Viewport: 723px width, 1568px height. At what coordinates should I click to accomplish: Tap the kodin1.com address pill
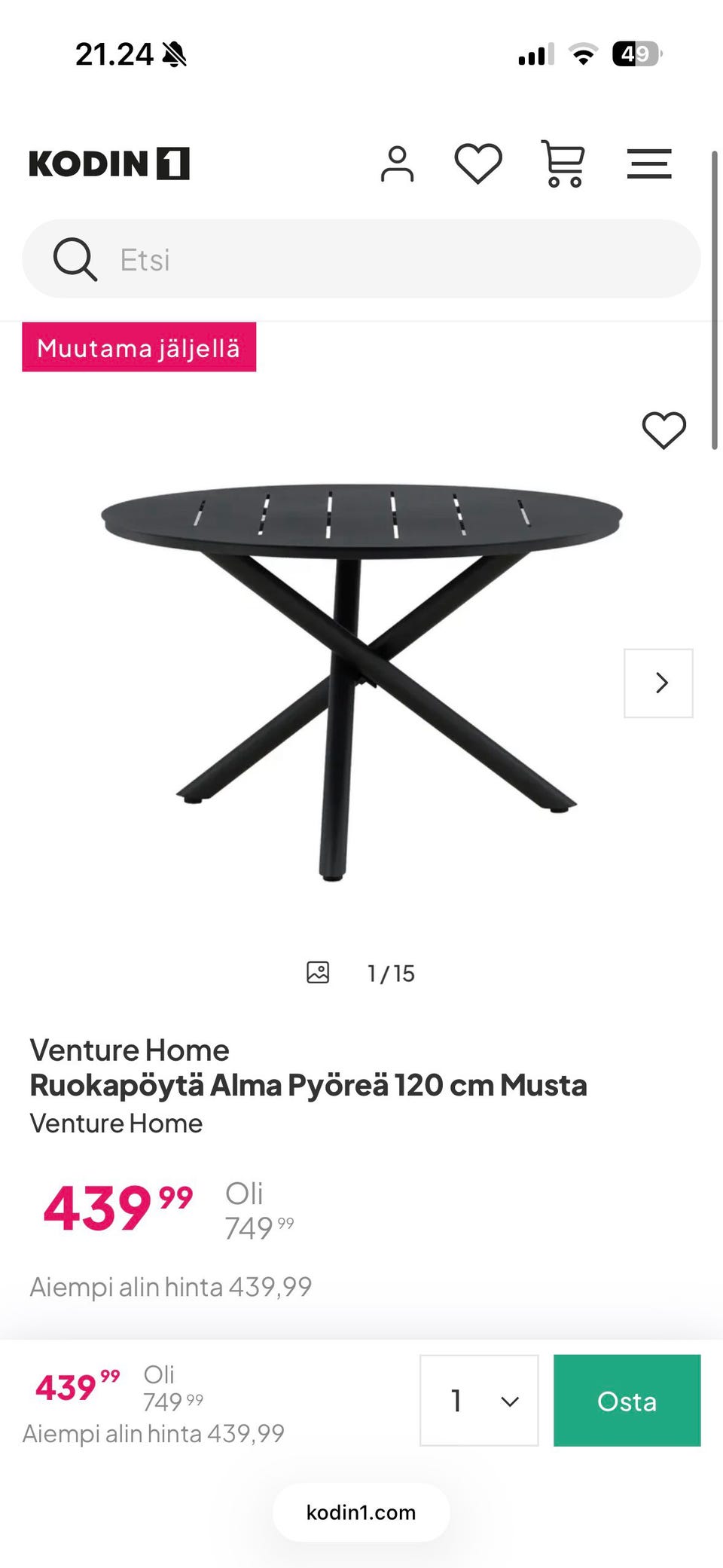click(361, 1512)
